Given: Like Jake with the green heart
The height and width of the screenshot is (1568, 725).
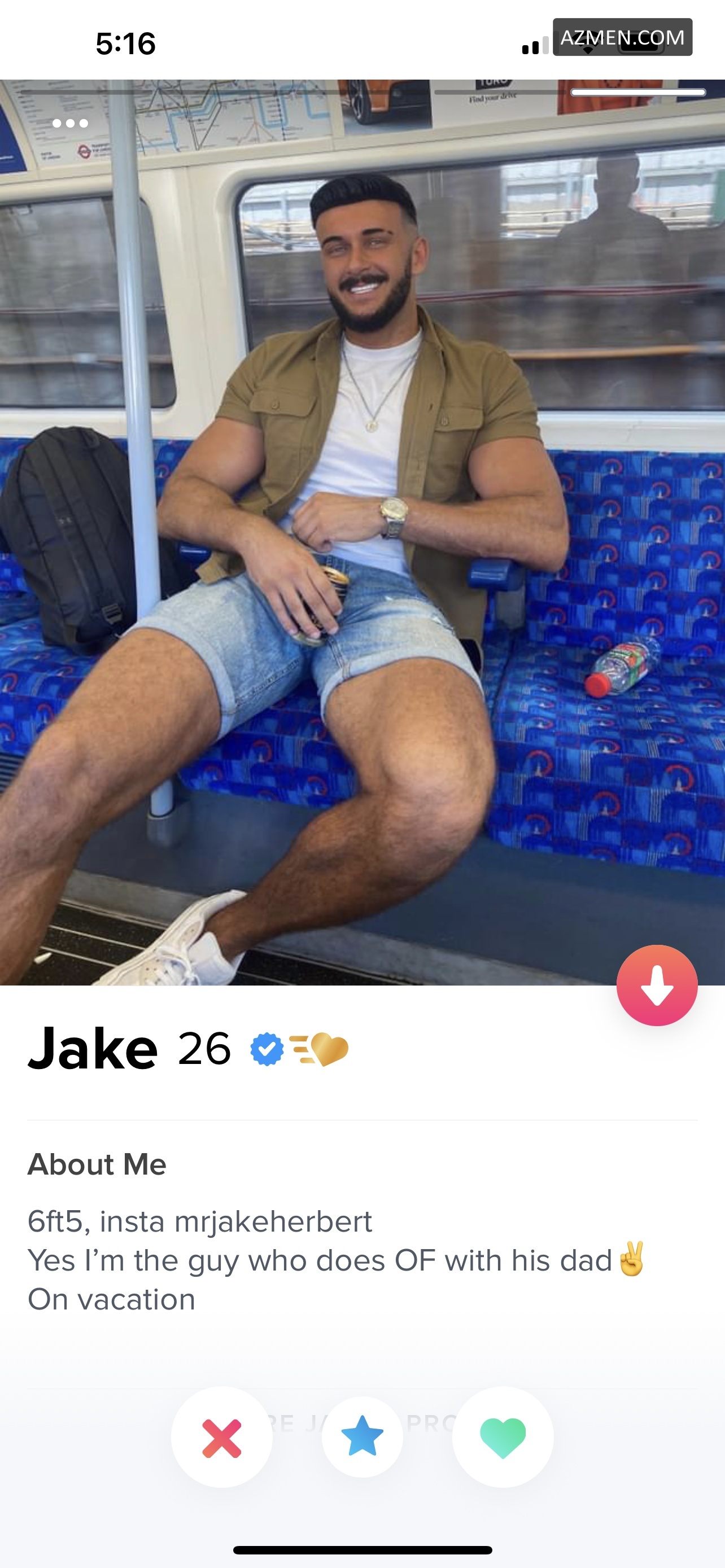Looking at the screenshot, I should tap(503, 1437).
